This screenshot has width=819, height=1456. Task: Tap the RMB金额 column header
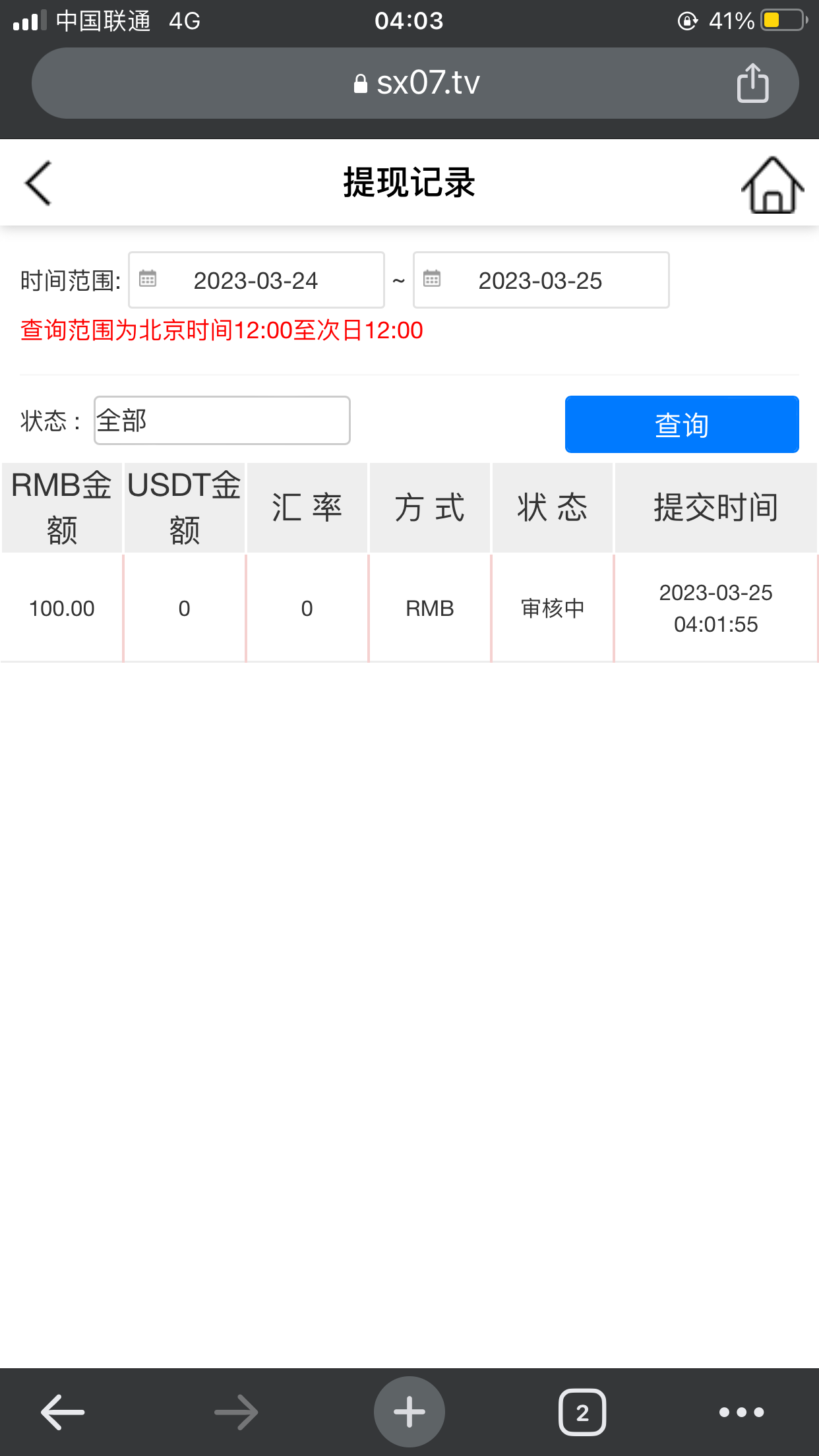[61, 506]
